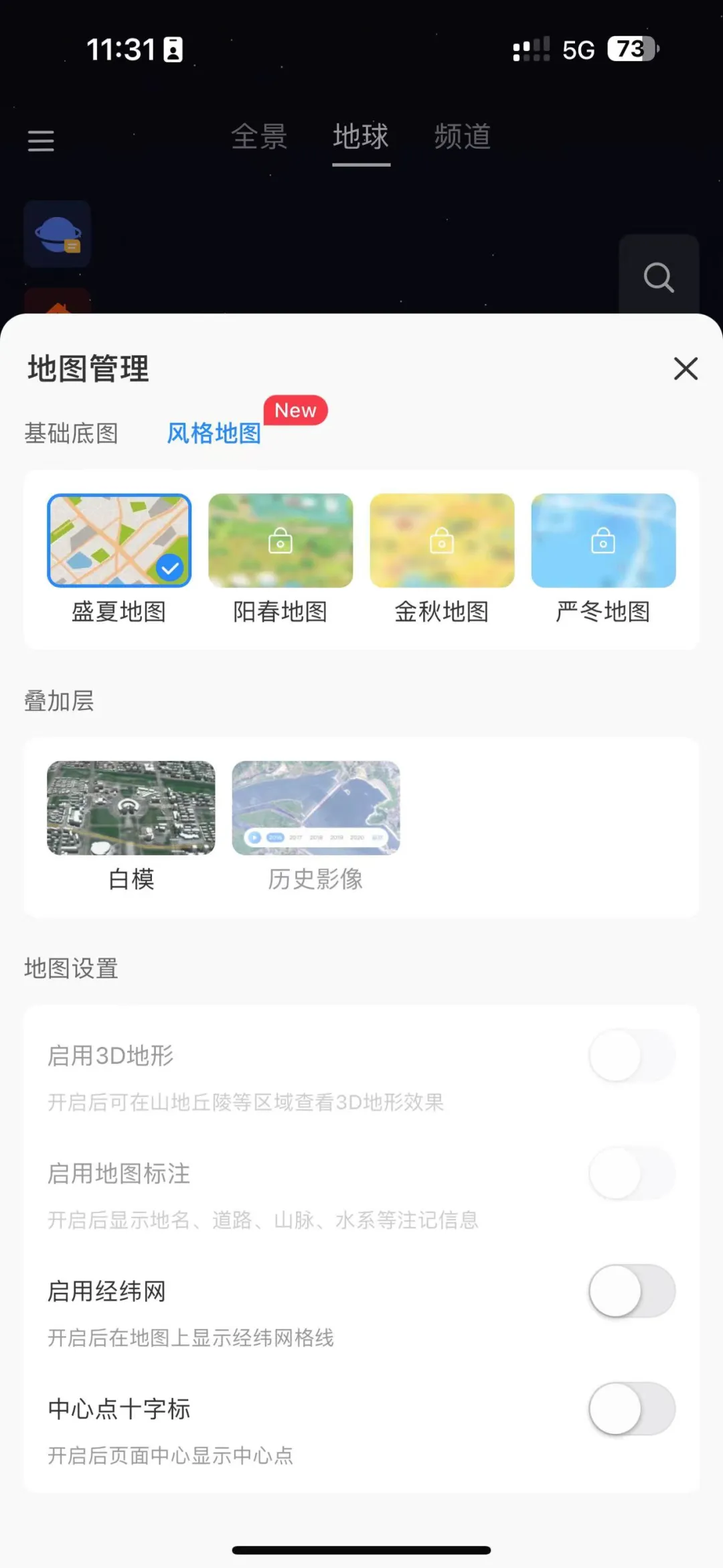Enable 中心点十字标
Image resolution: width=723 pixels, height=1568 pixels.
pos(631,1409)
